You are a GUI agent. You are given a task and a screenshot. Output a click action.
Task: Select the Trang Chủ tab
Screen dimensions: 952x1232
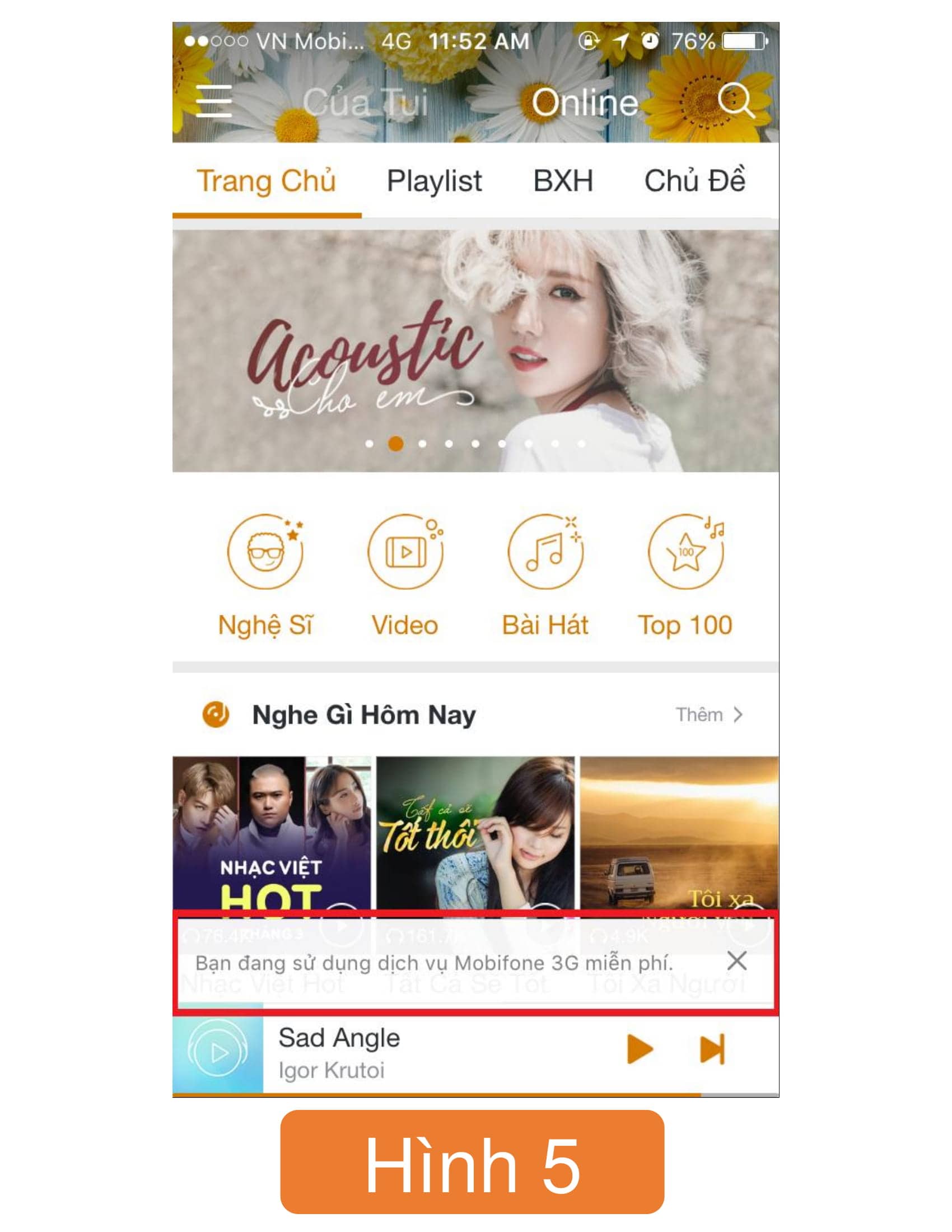[x=266, y=181]
